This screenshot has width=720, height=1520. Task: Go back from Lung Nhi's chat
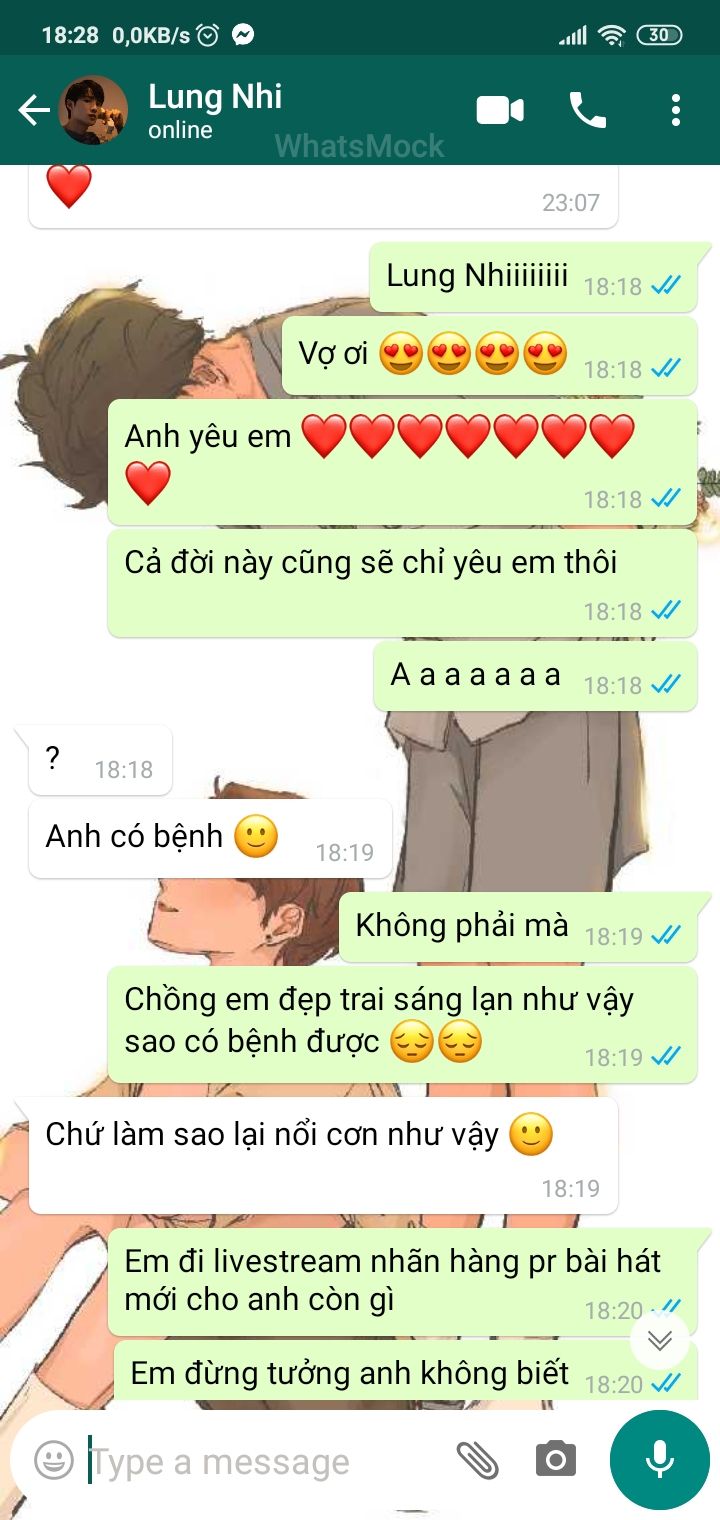point(33,110)
